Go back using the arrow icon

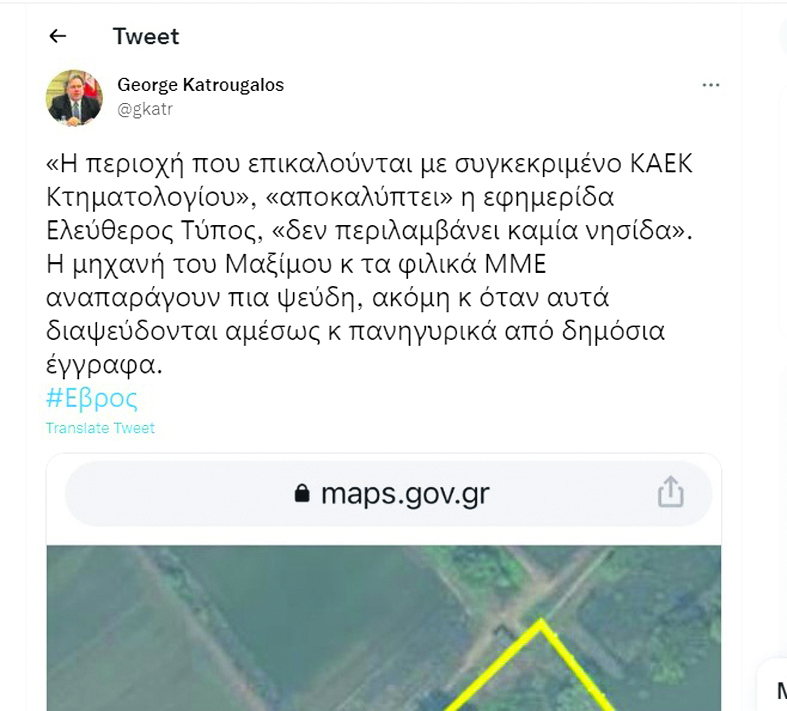point(58,36)
